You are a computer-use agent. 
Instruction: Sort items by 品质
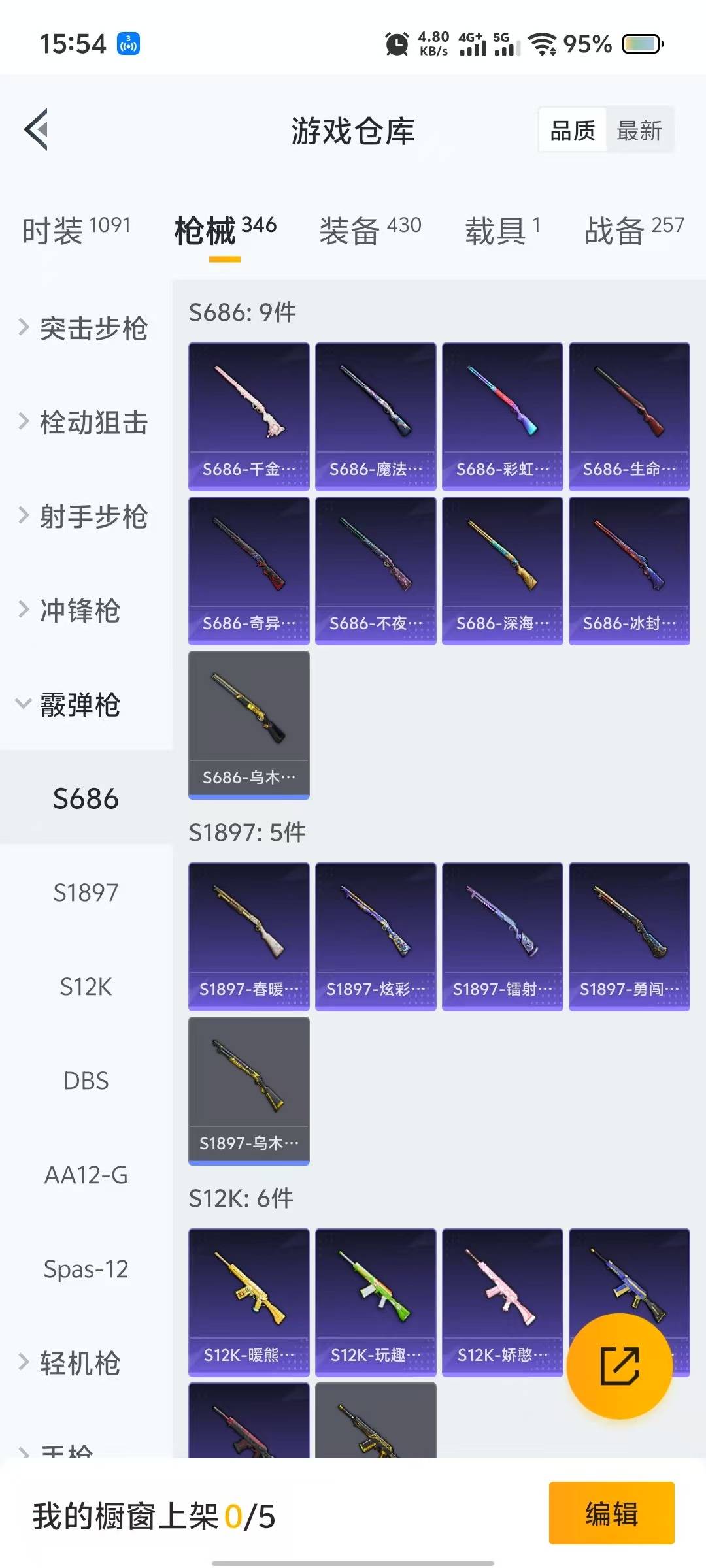pos(573,131)
